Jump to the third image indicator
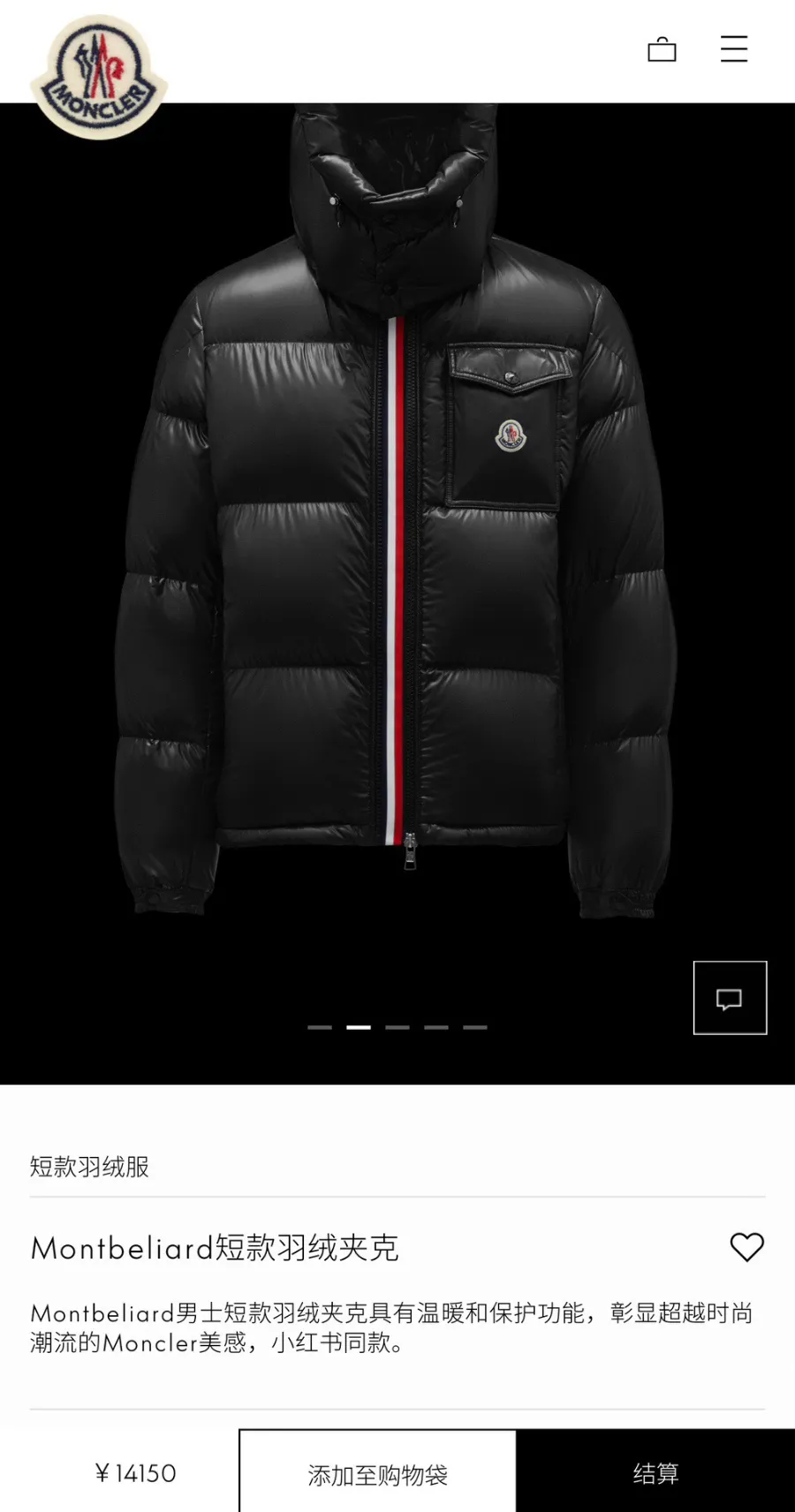 397,1027
